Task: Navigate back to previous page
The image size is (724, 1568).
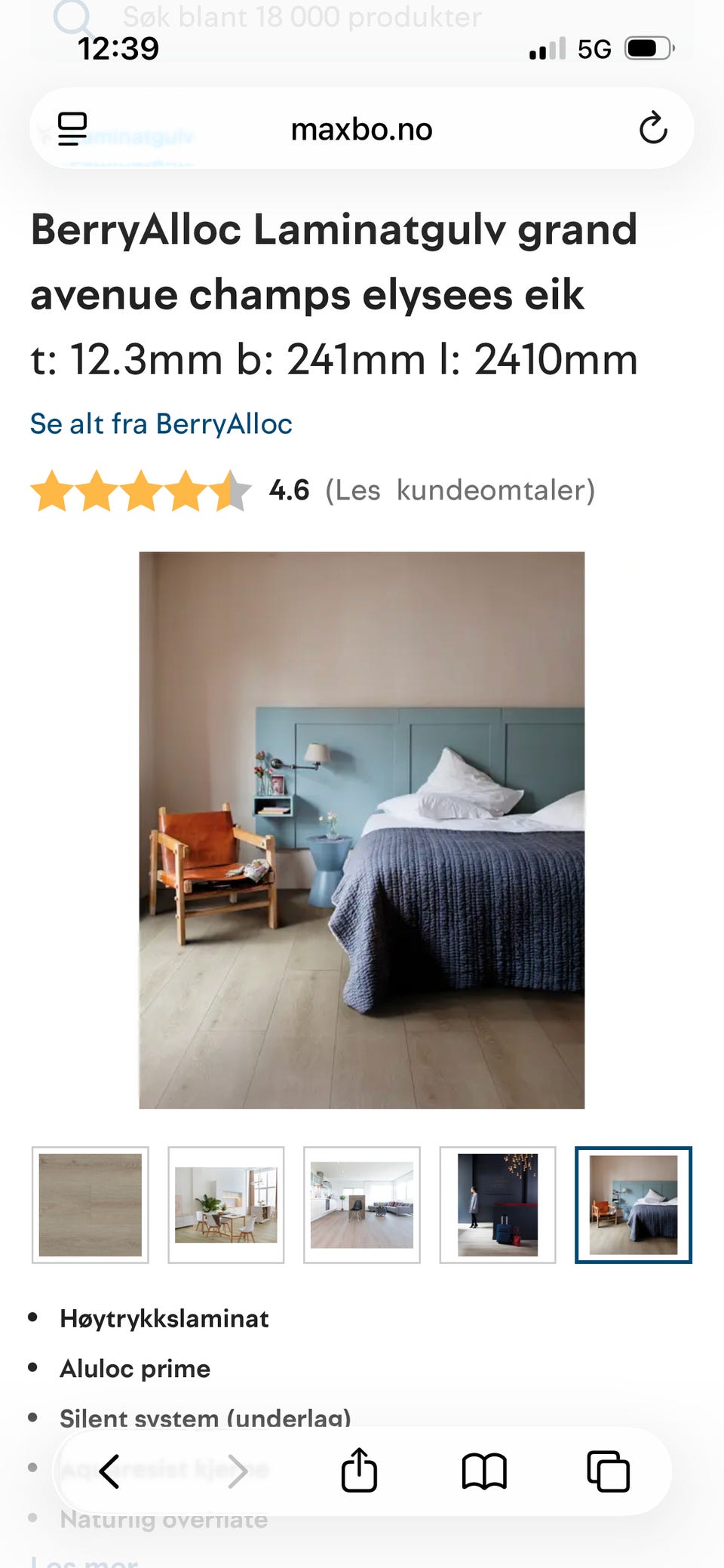Action: tap(112, 1470)
